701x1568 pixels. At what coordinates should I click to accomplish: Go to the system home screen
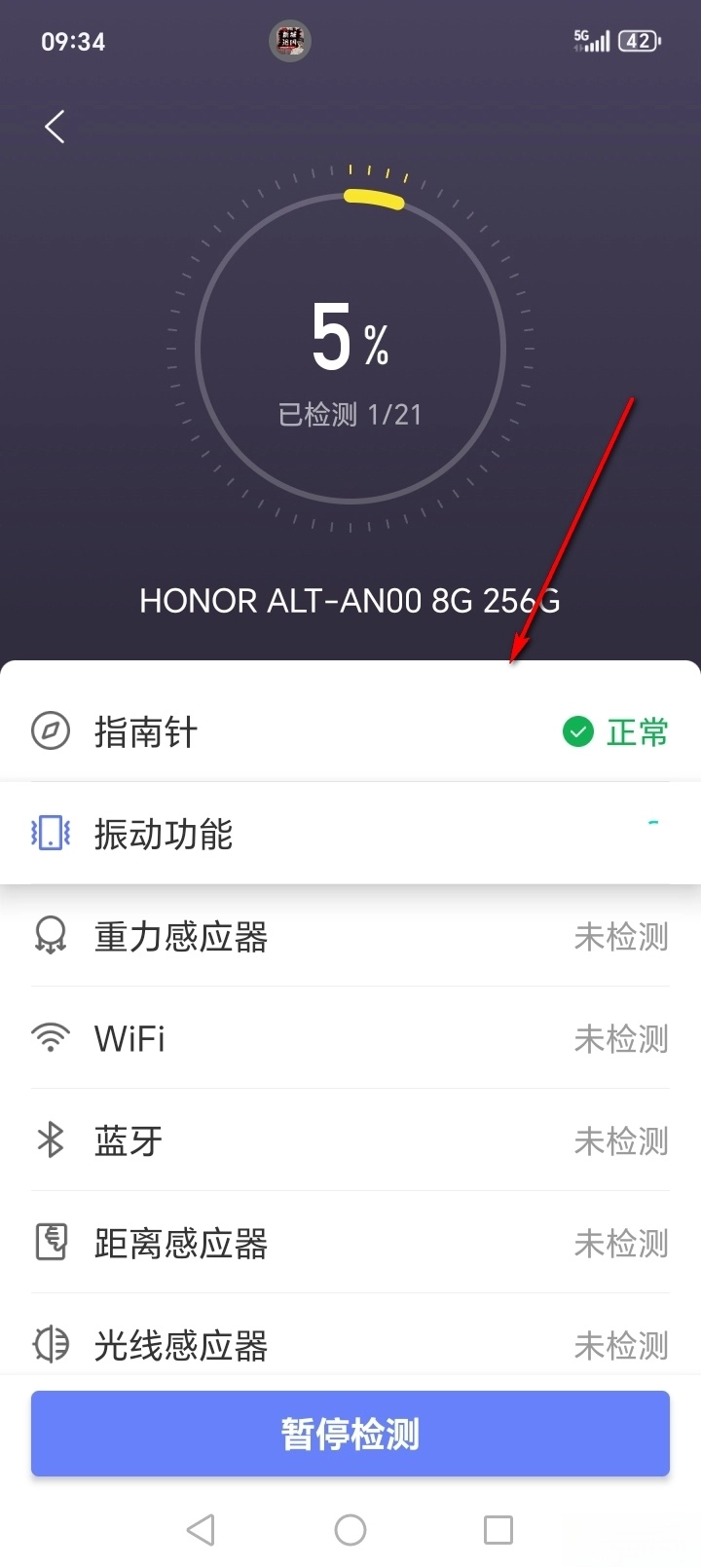350,1529
